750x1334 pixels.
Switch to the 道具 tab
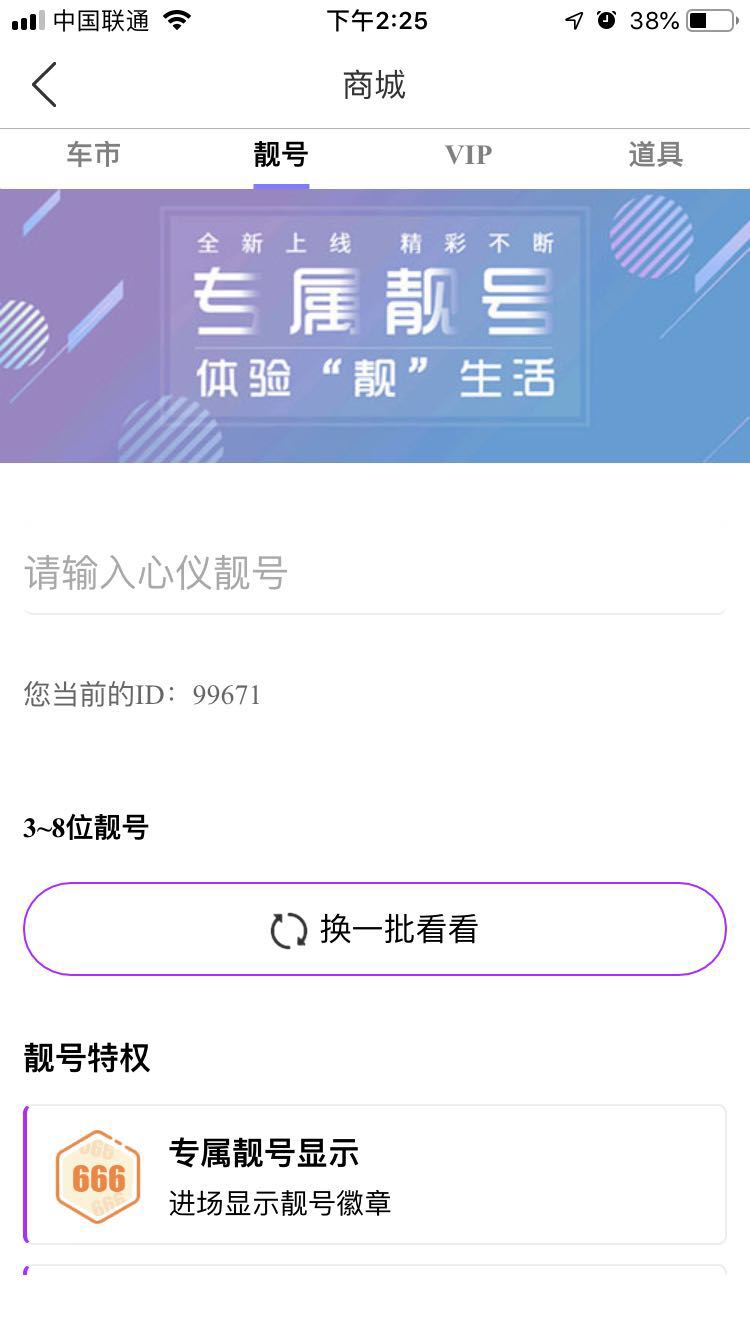(655, 155)
